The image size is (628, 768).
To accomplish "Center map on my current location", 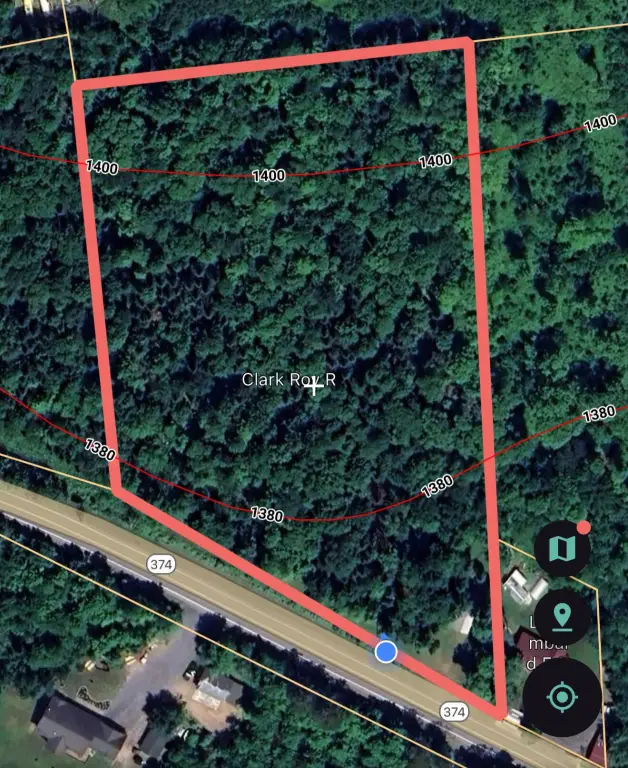I will tap(562, 696).
